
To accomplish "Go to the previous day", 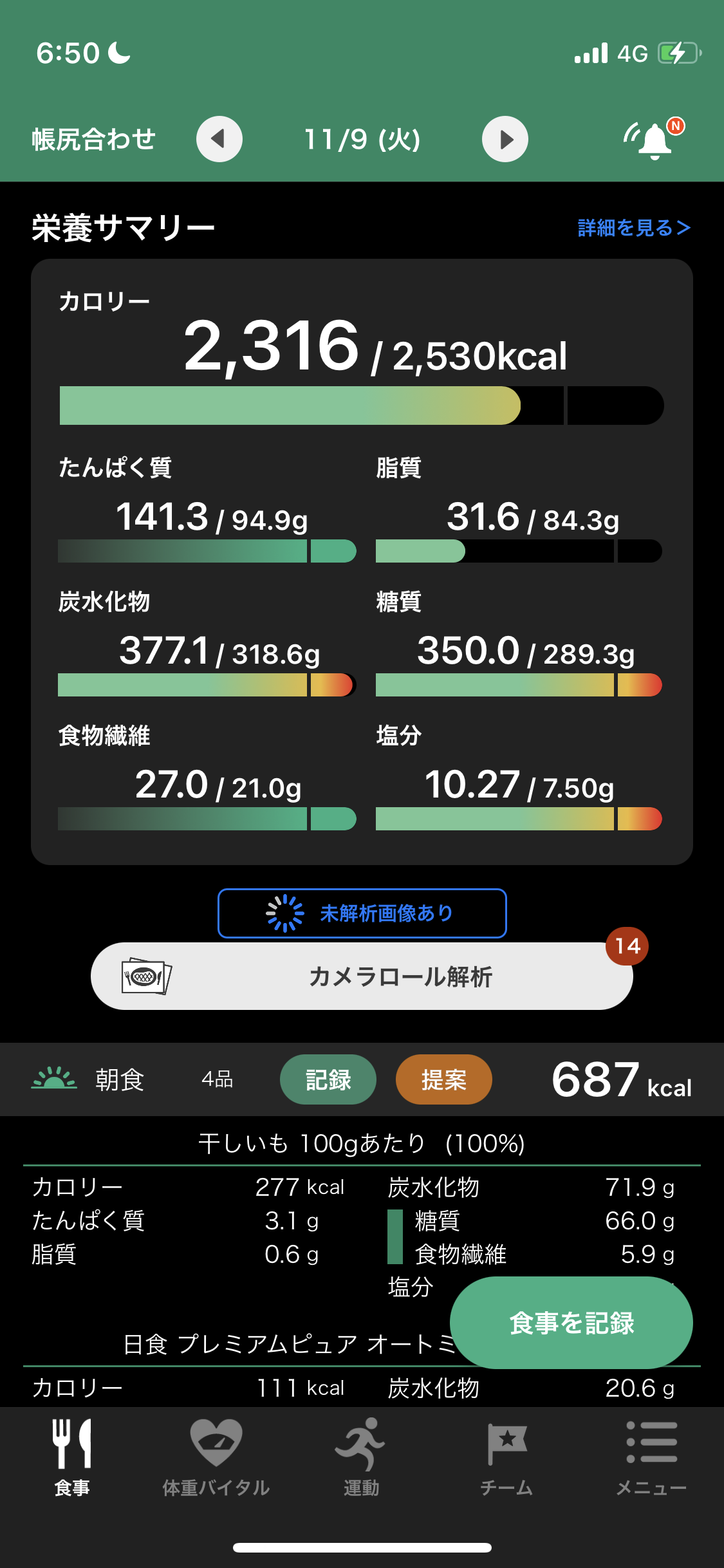I will [x=219, y=139].
